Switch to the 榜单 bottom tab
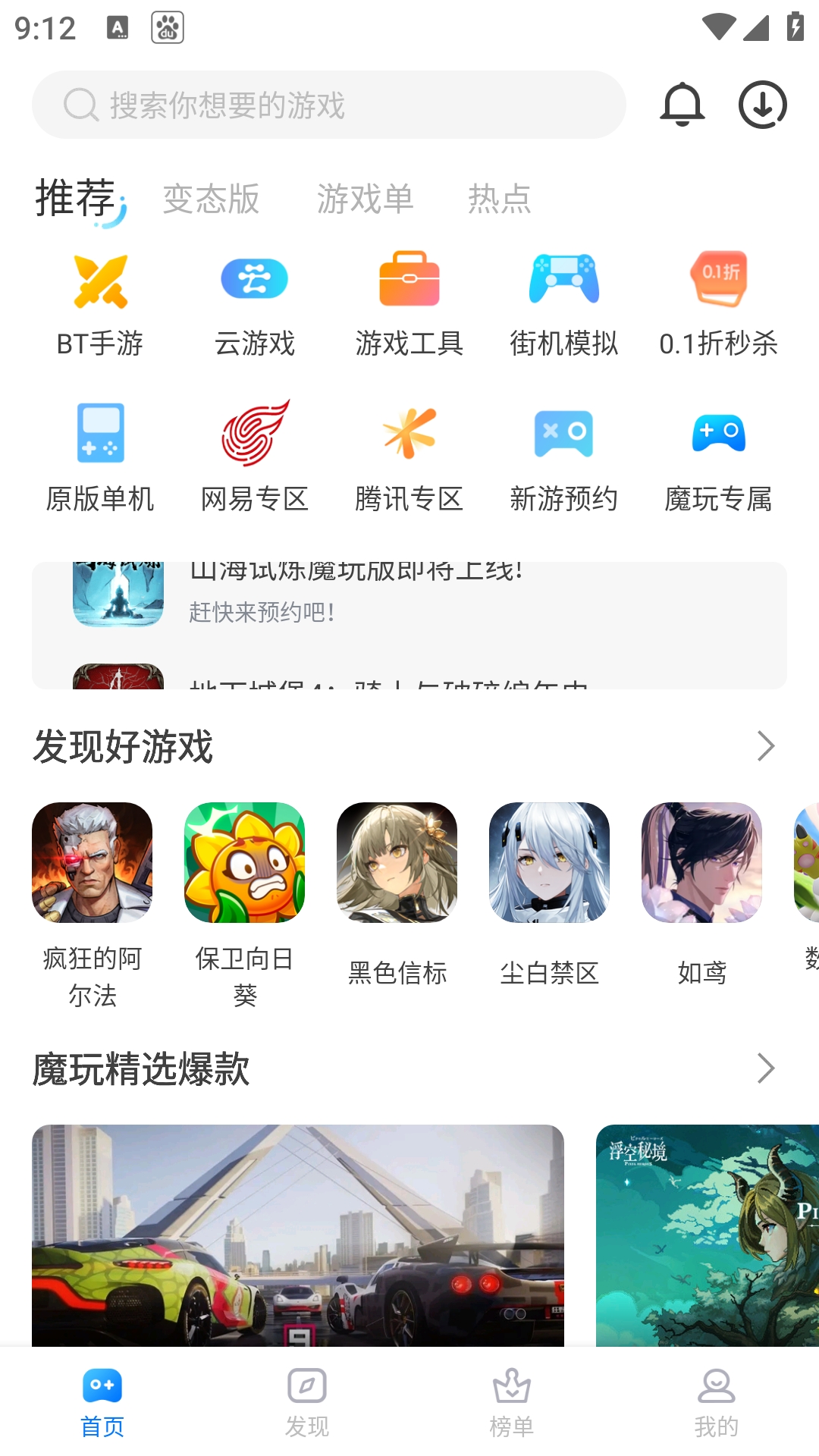The image size is (819, 1456). pyautogui.click(x=512, y=1403)
